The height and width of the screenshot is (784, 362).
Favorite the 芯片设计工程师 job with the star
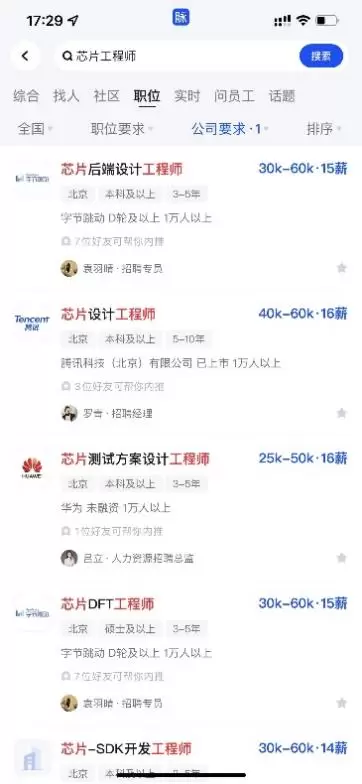(x=342, y=413)
